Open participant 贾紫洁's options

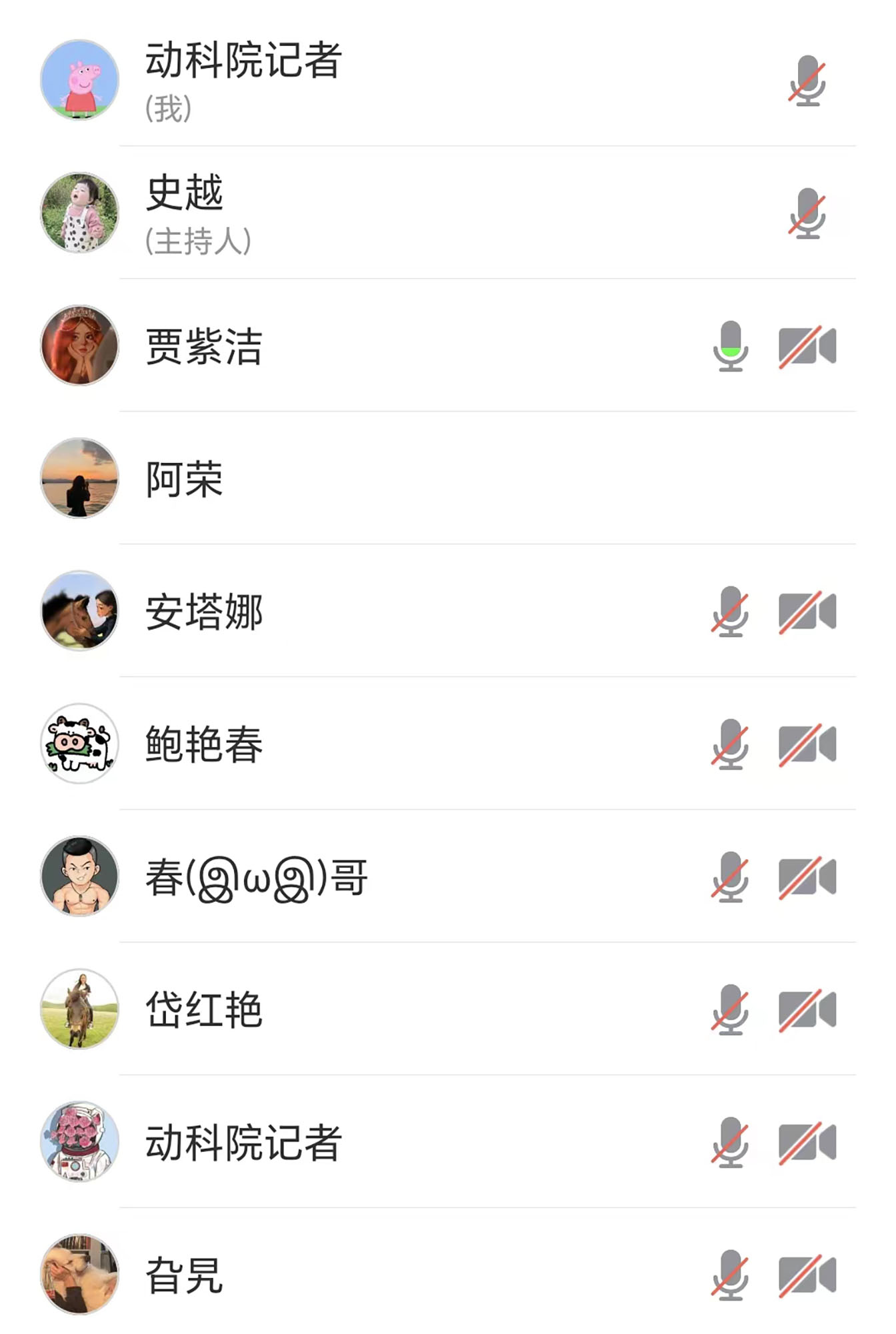pyautogui.click(x=204, y=346)
